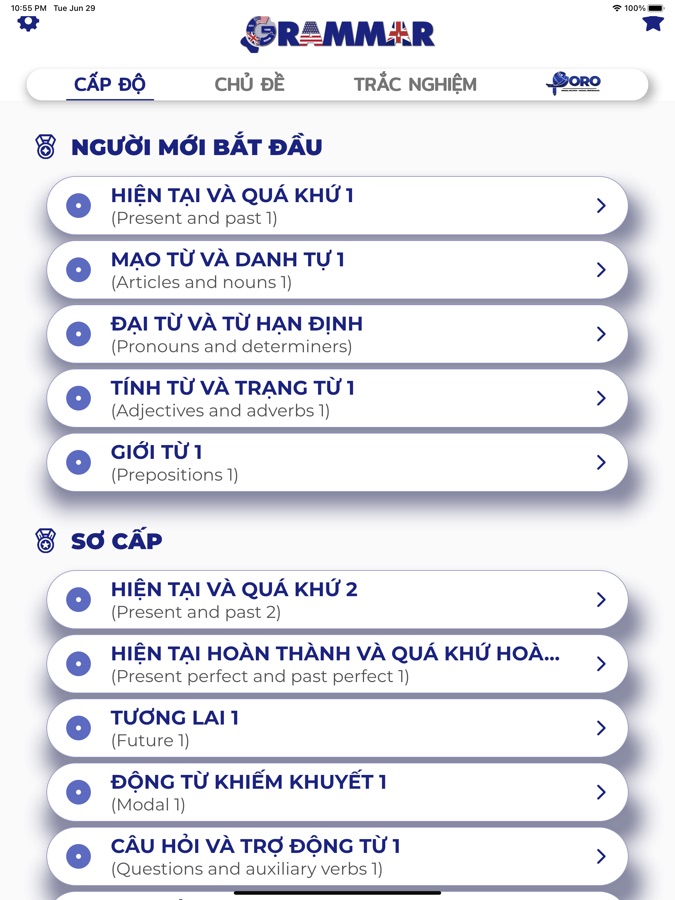Image resolution: width=675 pixels, height=900 pixels.
Task: Open ĐỘNG TỪ KHIẾM KHUYẾT 1 lesson
Action: (x=337, y=792)
